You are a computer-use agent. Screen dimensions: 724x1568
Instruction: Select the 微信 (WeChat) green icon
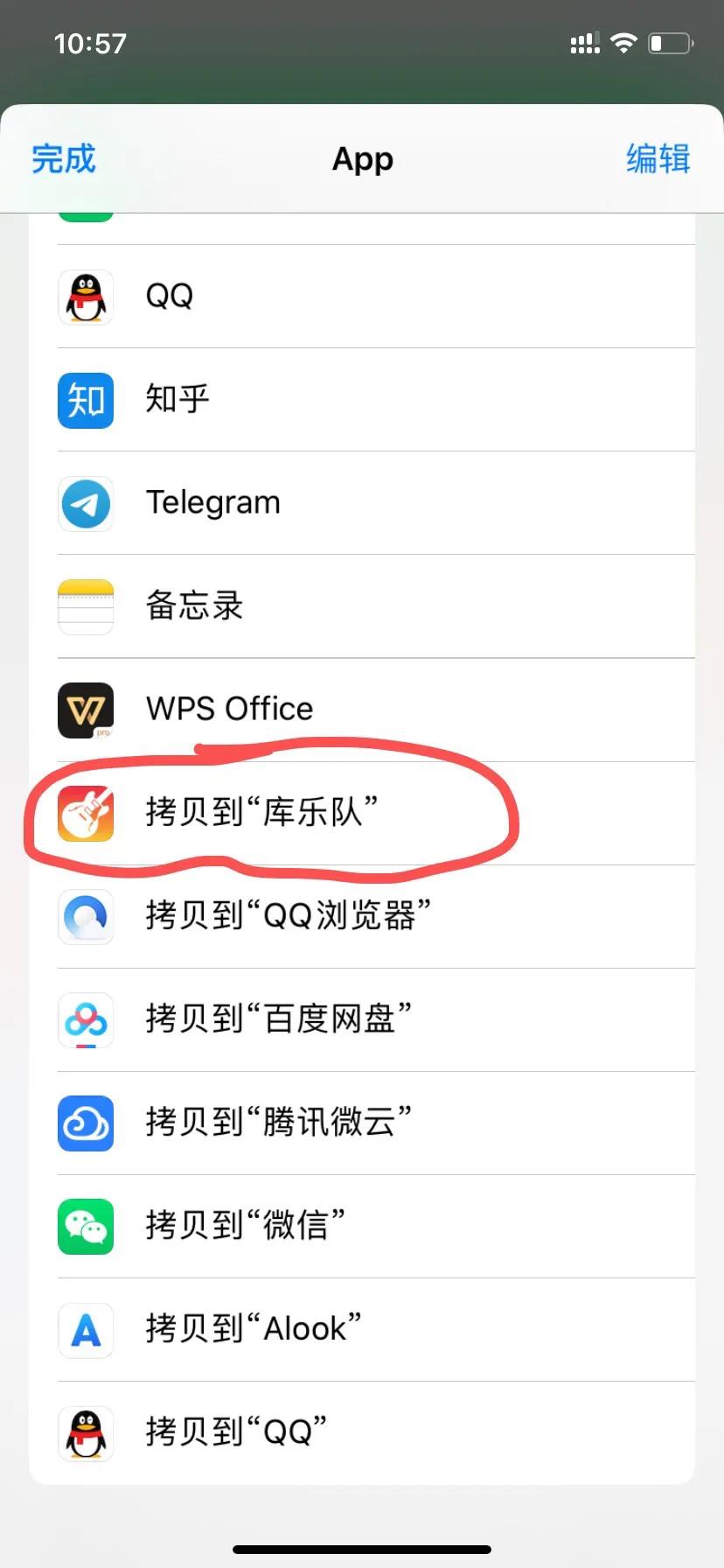coord(85,1227)
